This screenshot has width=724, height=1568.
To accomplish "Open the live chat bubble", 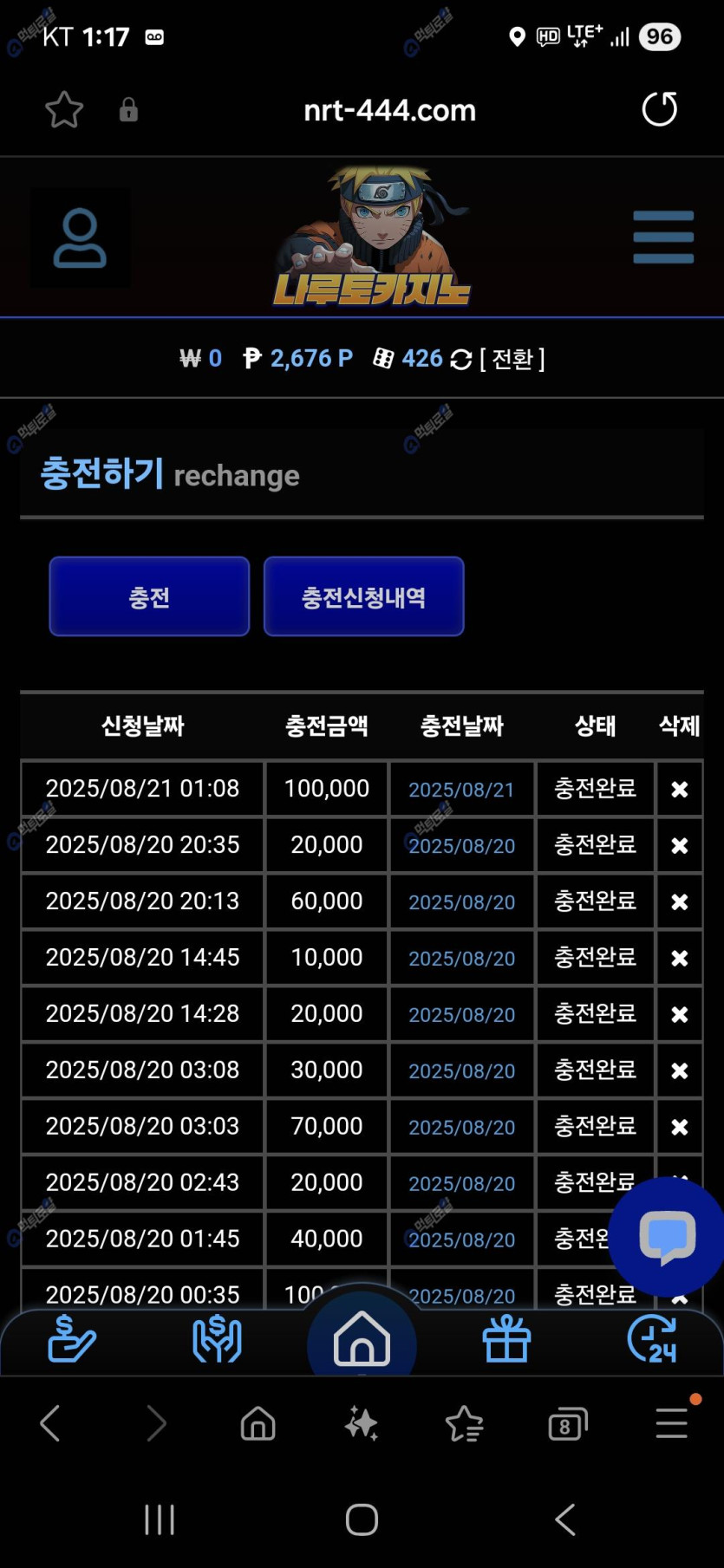I will coord(667,1237).
